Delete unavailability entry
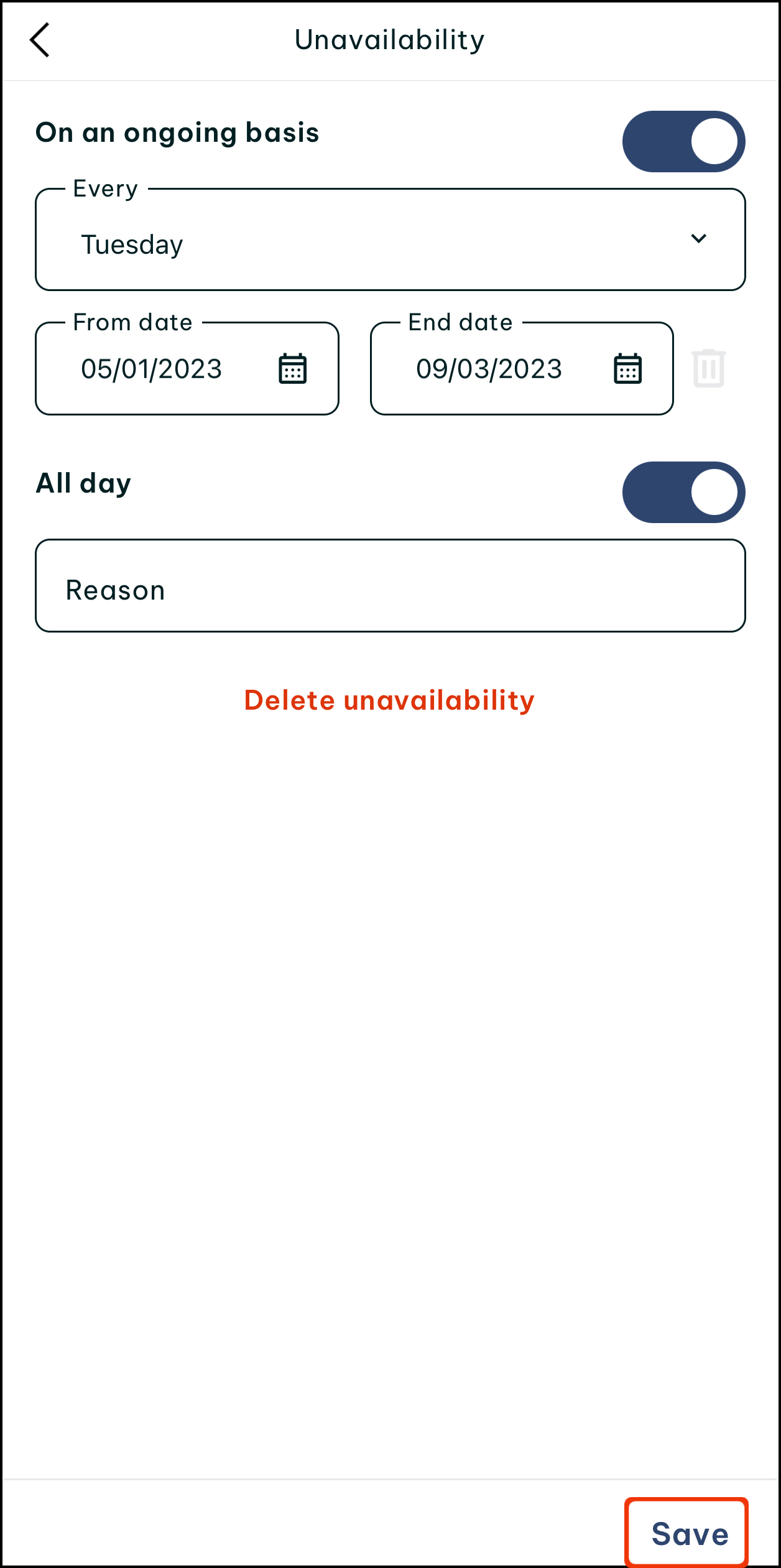This screenshot has height=1568, width=781. tap(389, 700)
